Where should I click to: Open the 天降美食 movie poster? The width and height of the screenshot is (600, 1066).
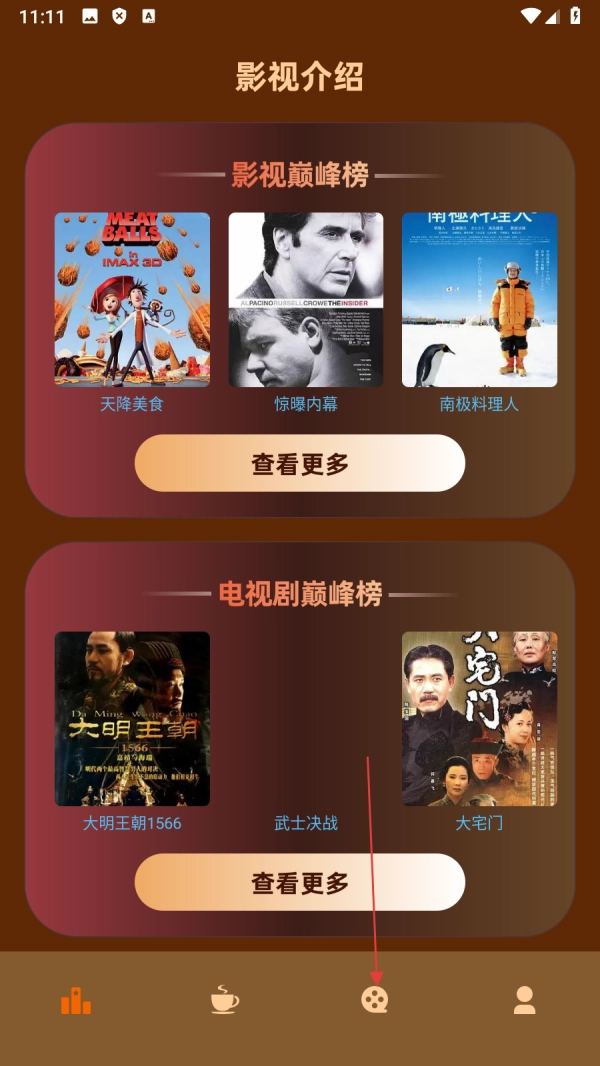pos(132,299)
